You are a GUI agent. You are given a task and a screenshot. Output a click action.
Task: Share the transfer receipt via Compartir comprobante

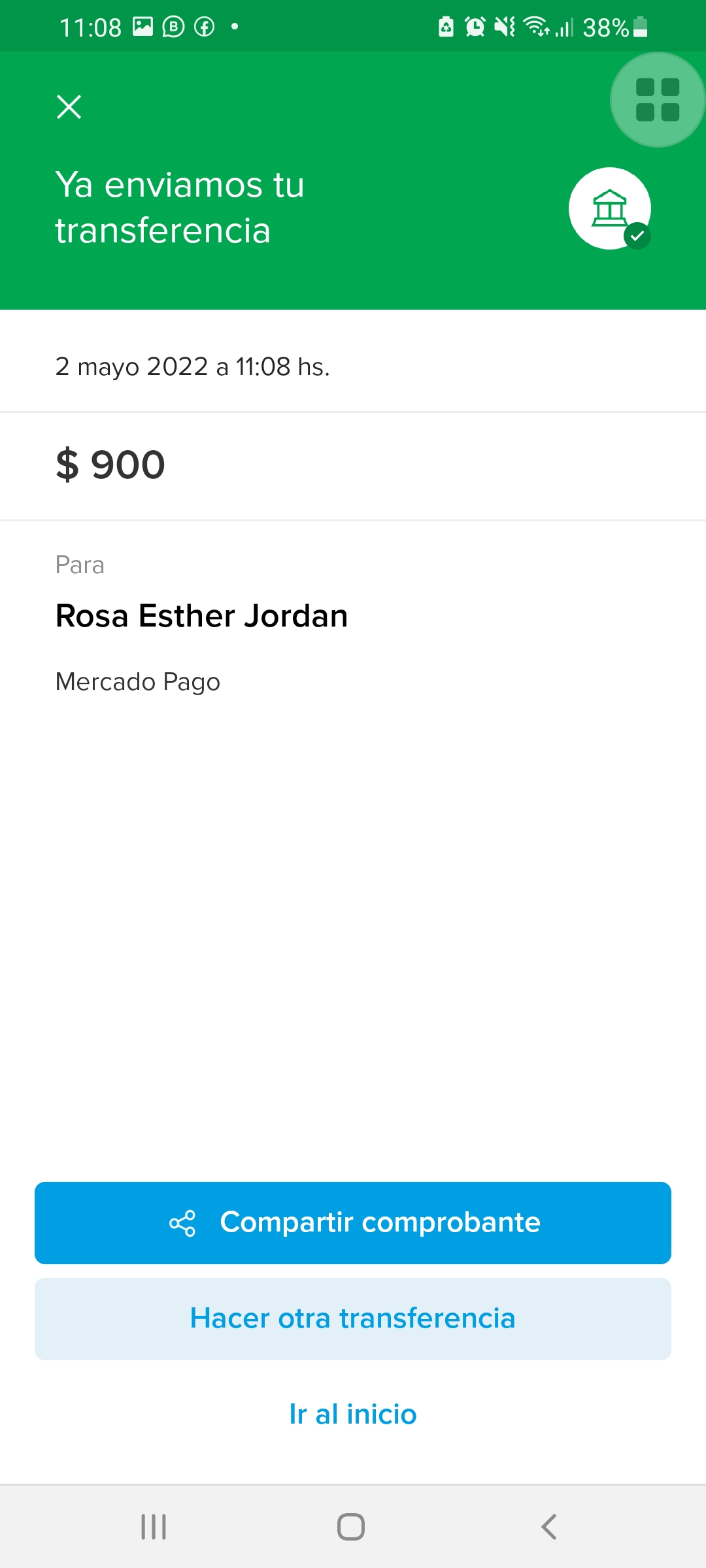tap(353, 1222)
